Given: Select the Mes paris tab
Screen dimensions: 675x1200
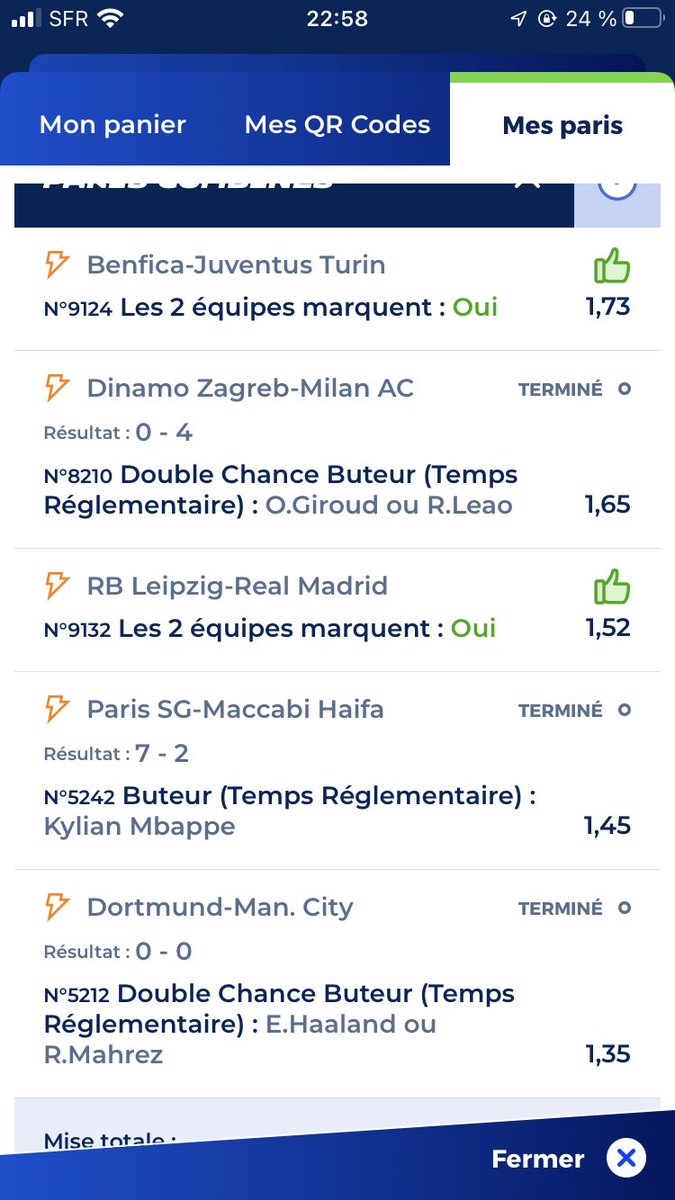Looking at the screenshot, I should pos(562,125).
